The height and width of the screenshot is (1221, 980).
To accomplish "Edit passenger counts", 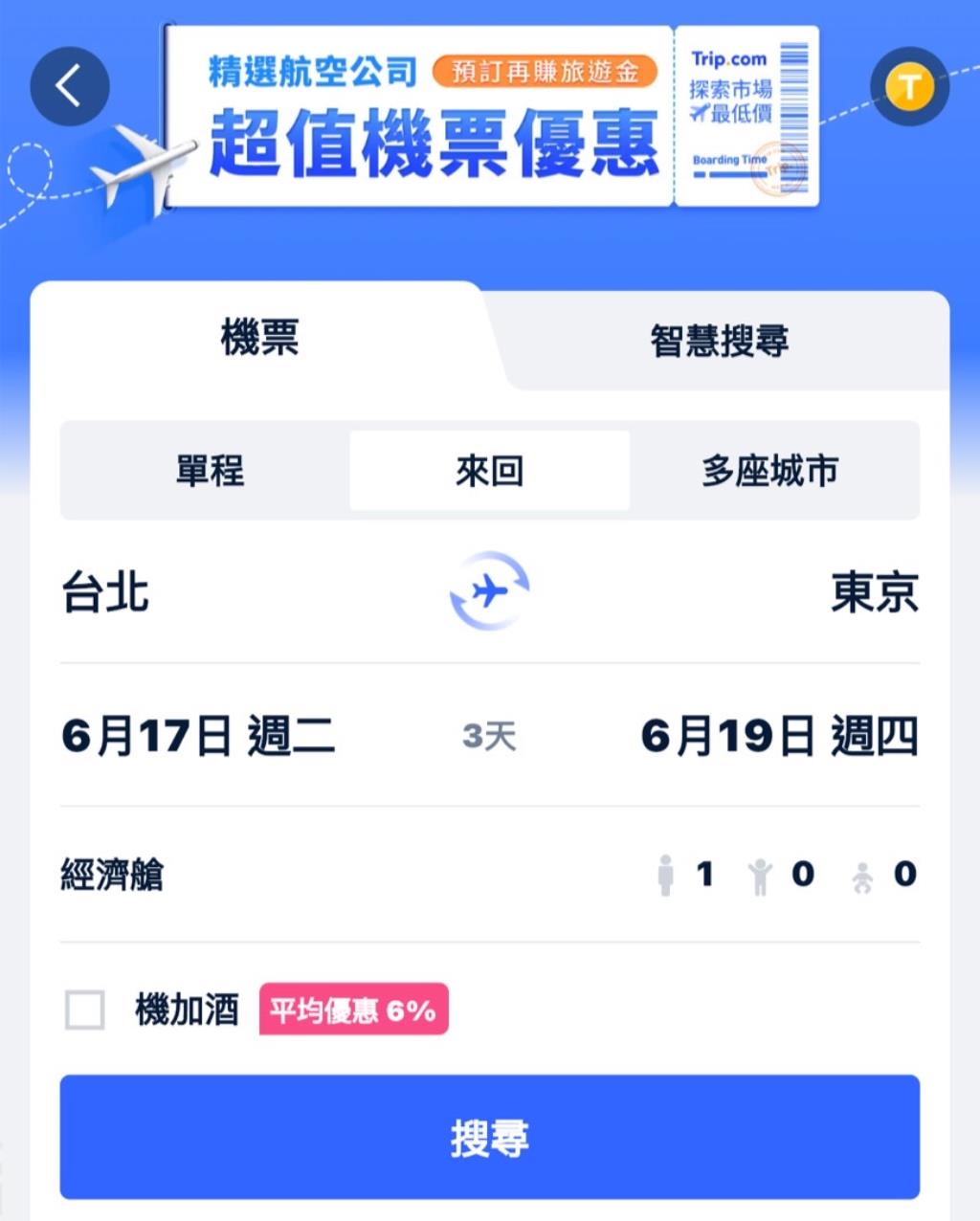I will pos(785,874).
